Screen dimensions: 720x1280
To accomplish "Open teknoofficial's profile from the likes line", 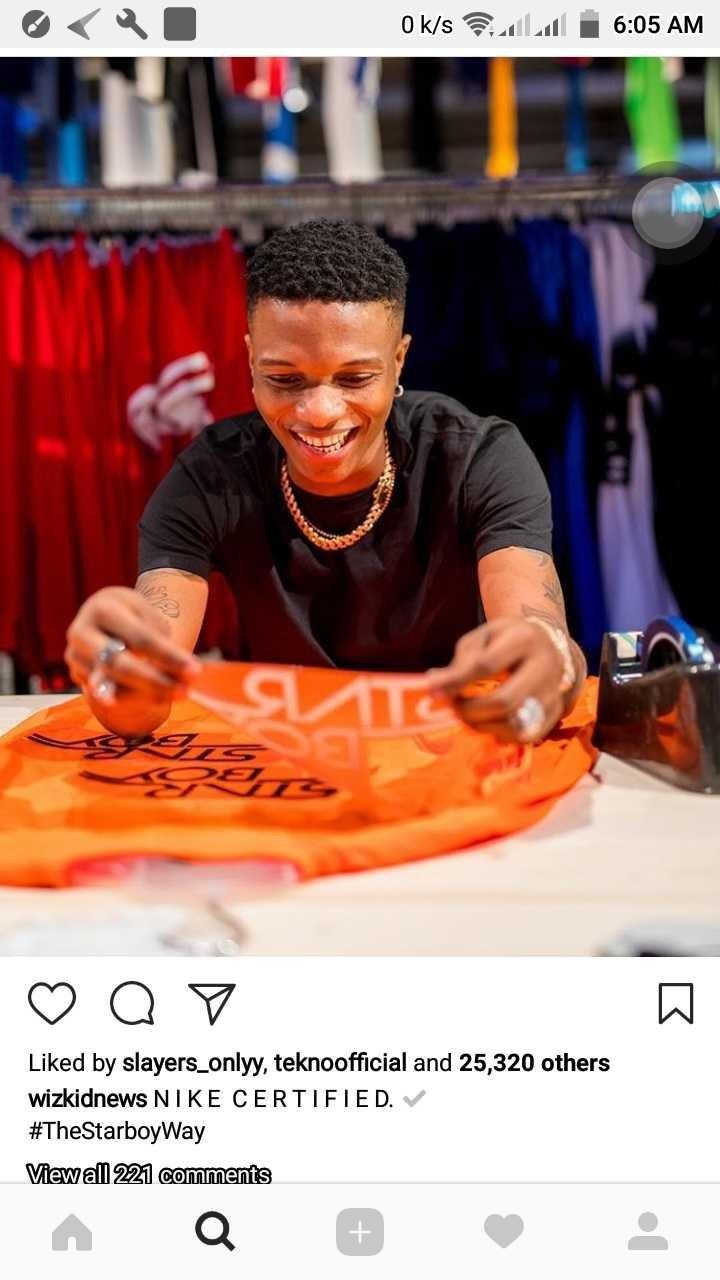I will [340, 1063].
